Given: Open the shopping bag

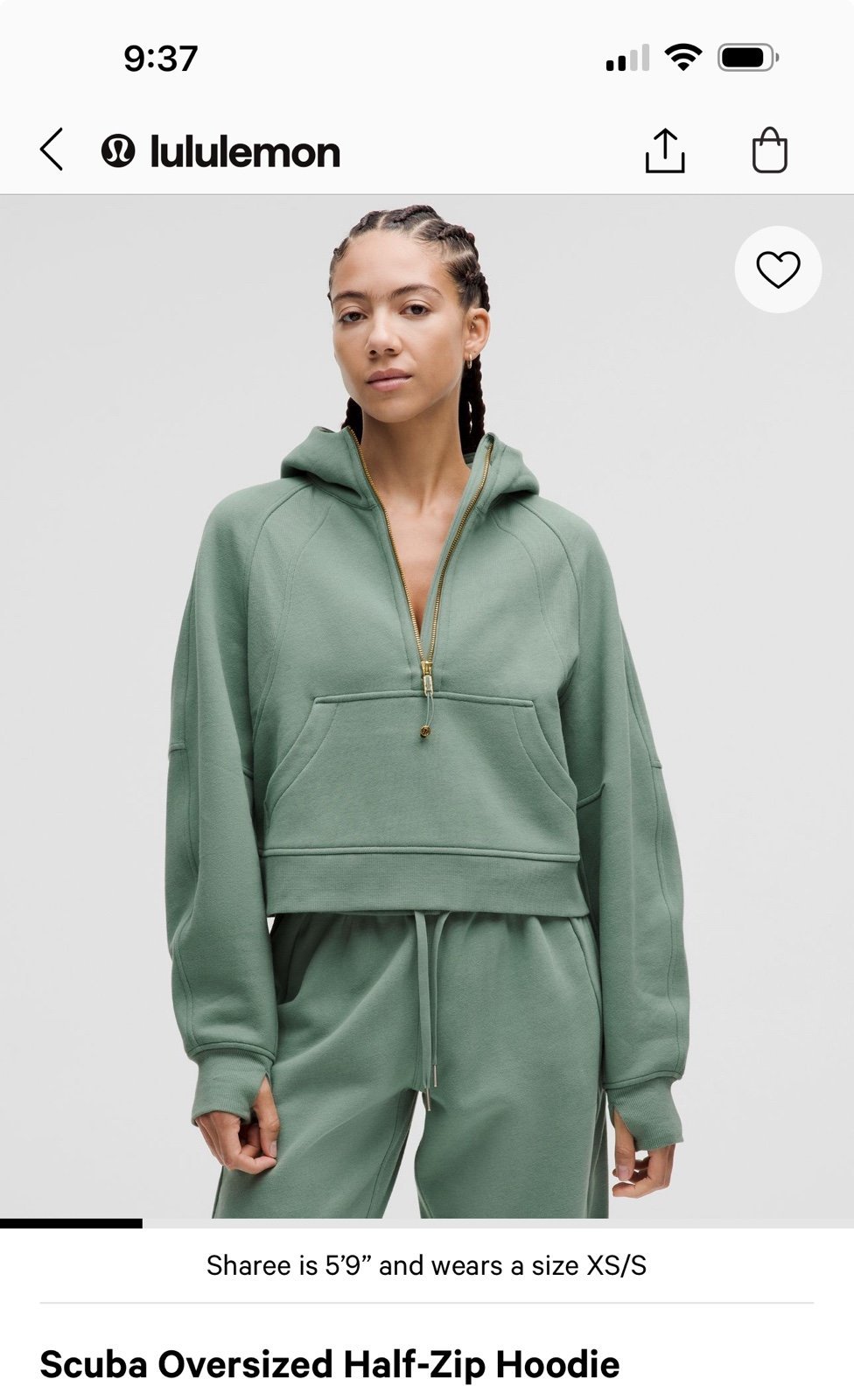Looking at the screenshot, I should pyautogui.click(x=770, y=150).
